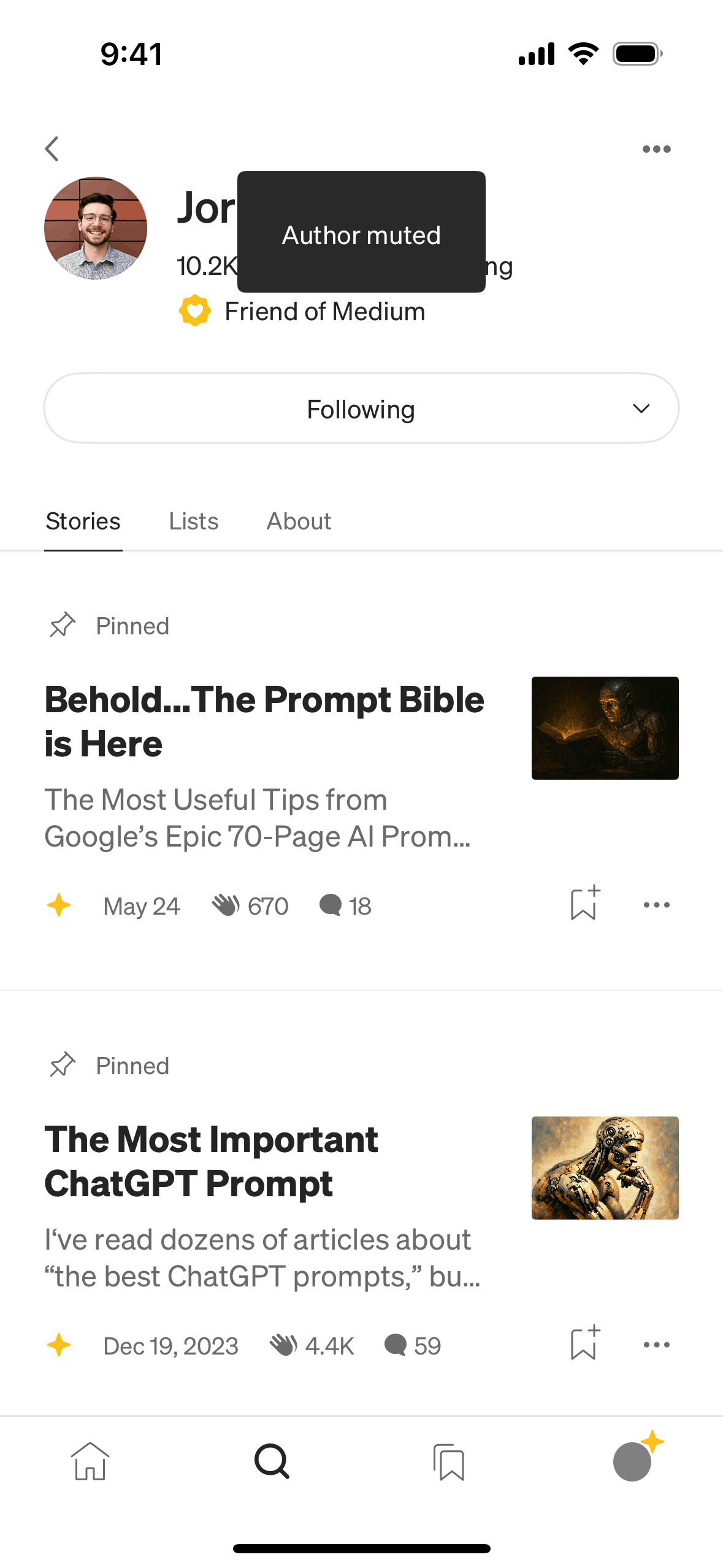Image resolution: width=723 pixels, height=1568 pixels.
Task: Tap the author's profile picture
Action: pos(96,228)
